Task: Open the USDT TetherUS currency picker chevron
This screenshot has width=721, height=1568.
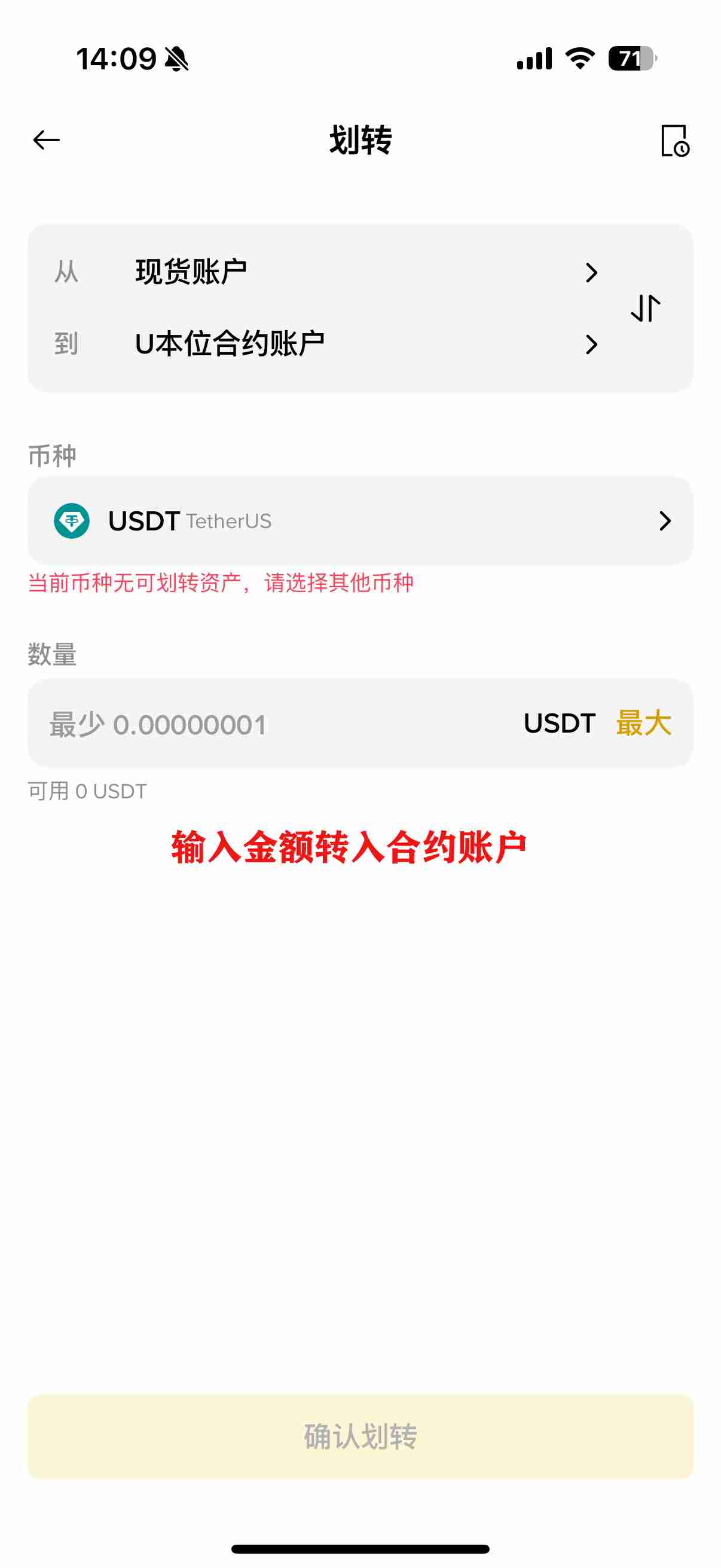Action: pos(665,520)
